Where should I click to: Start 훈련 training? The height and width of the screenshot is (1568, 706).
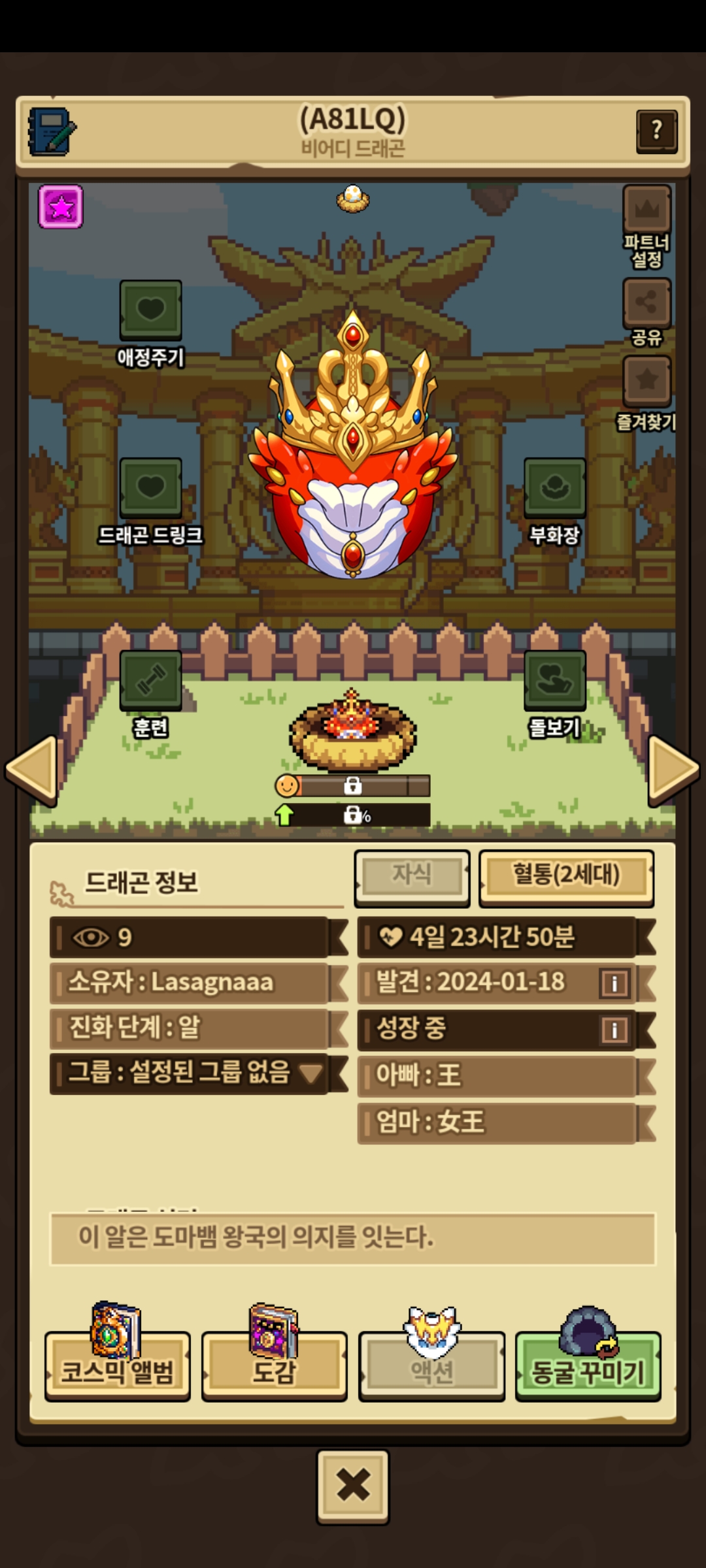click(x=150, y=680)
